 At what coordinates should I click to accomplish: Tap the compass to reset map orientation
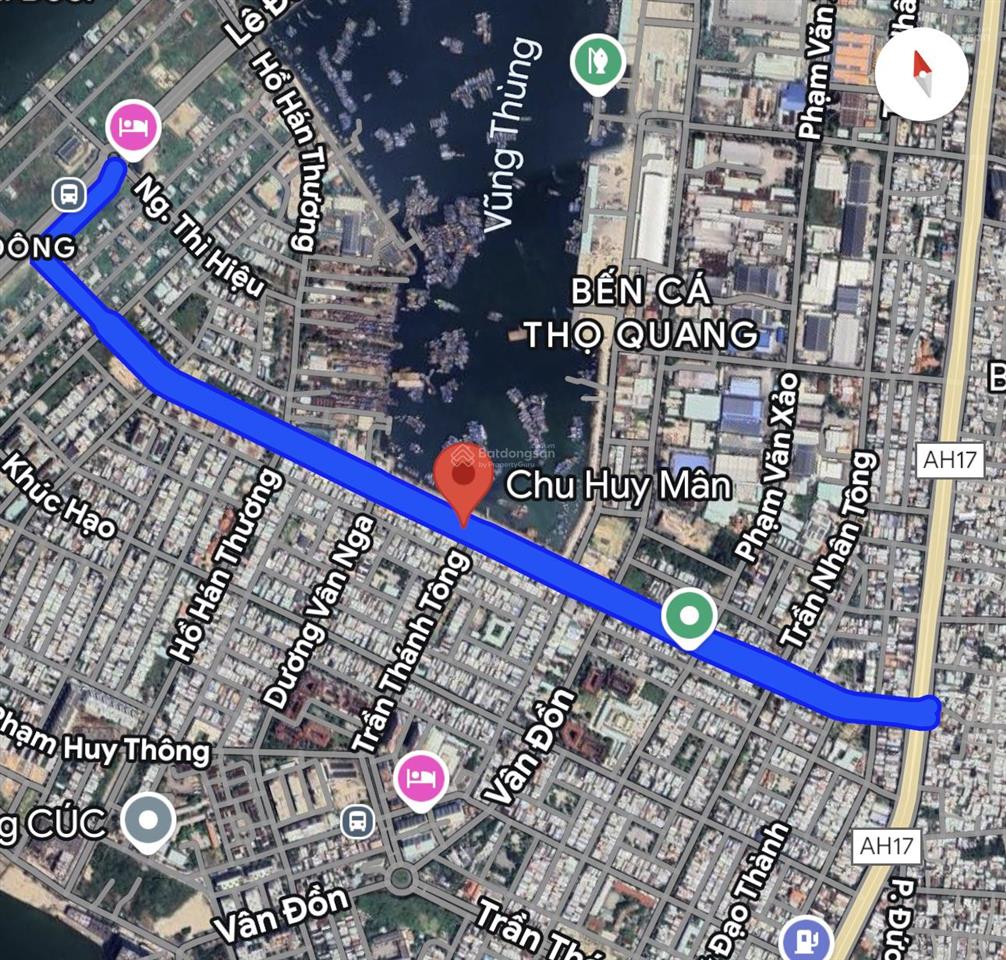pyautogui.click(x=921, y=73)
